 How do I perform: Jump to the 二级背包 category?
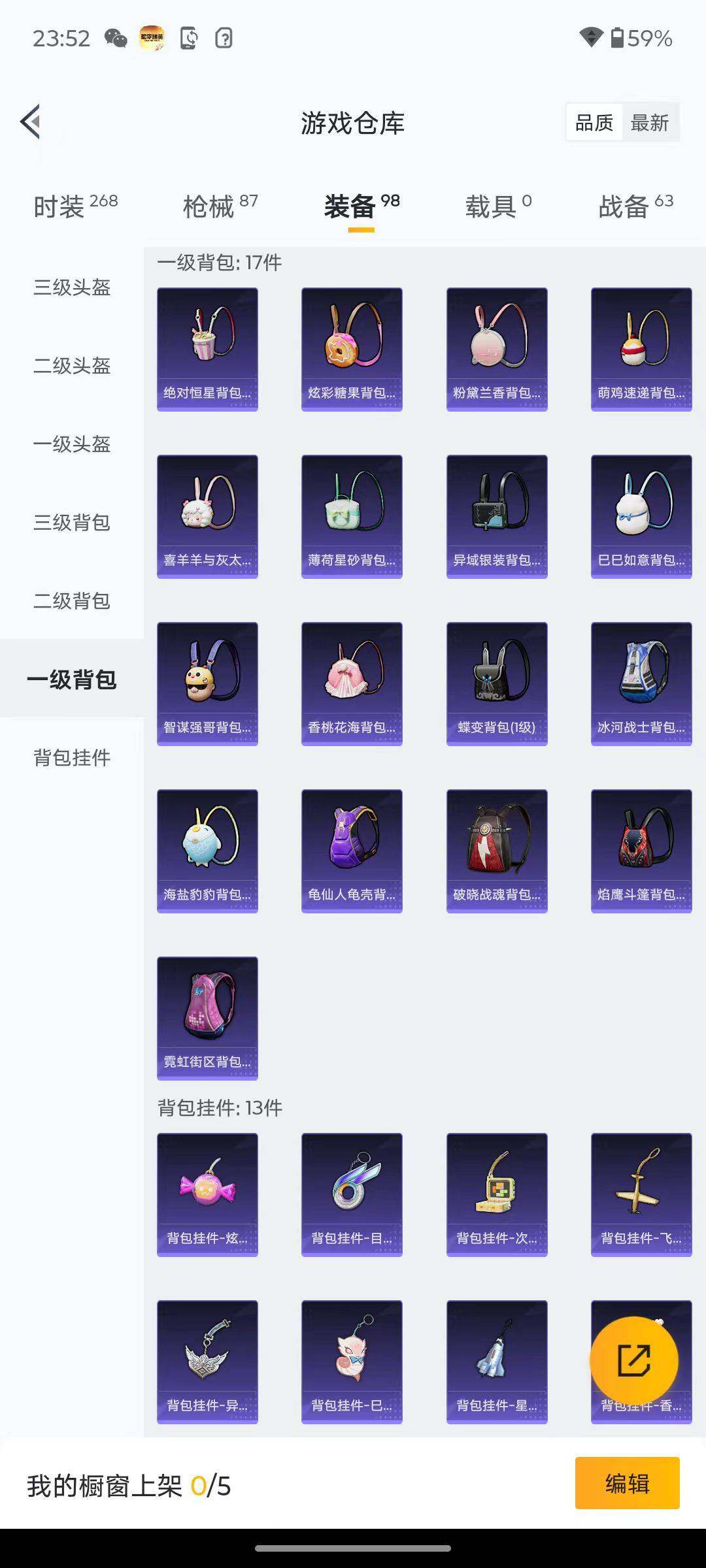click(72, 600)
